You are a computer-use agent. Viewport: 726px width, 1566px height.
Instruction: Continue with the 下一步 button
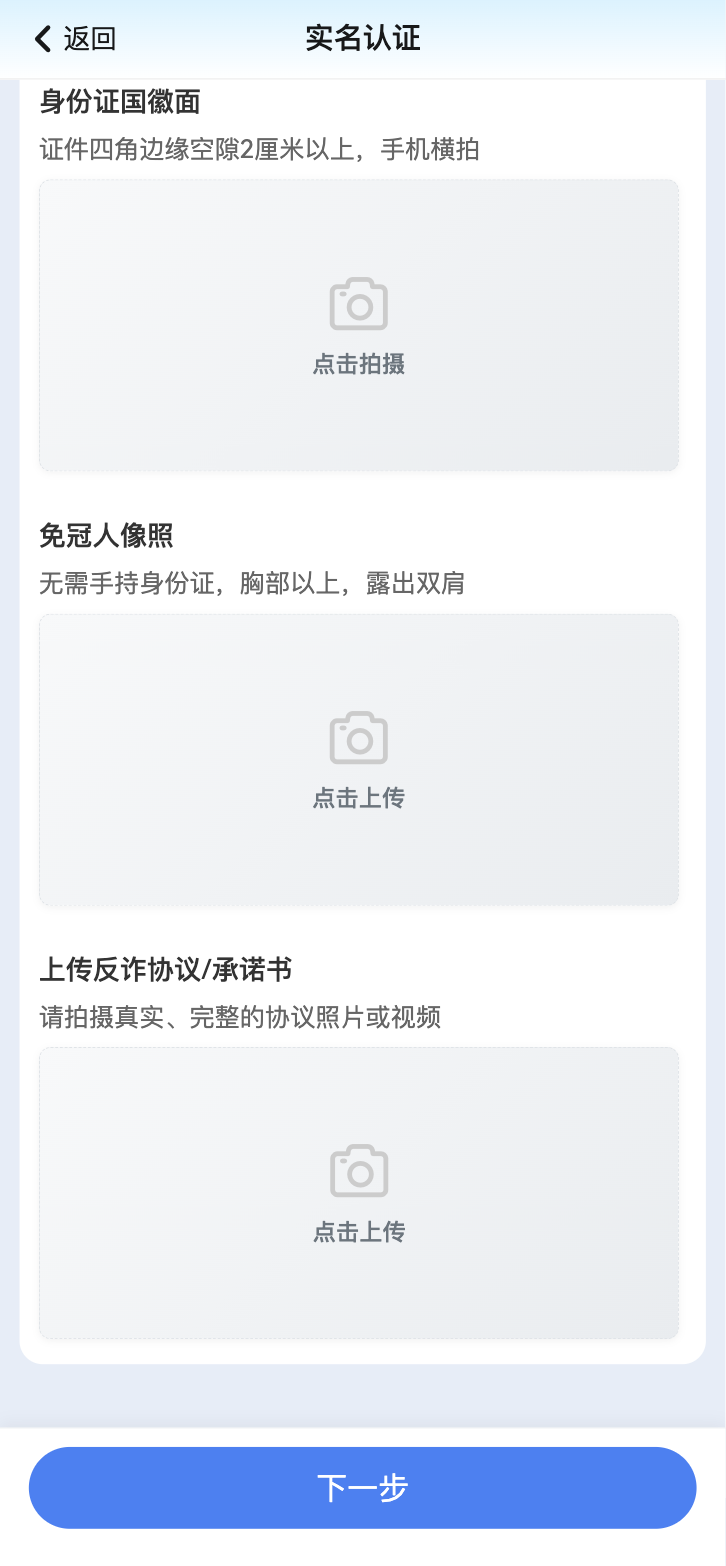[362, 1487]
